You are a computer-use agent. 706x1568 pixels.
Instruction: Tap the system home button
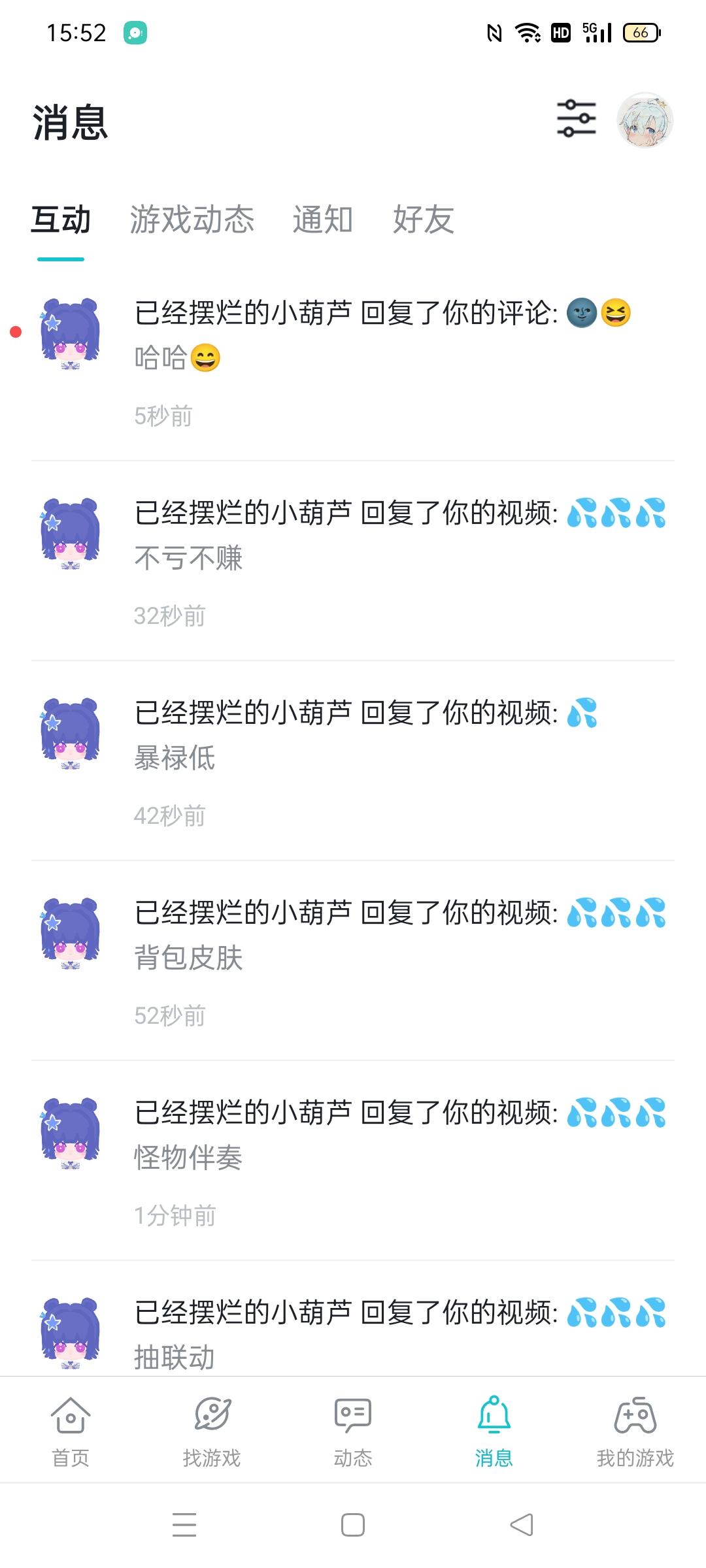353,1525
